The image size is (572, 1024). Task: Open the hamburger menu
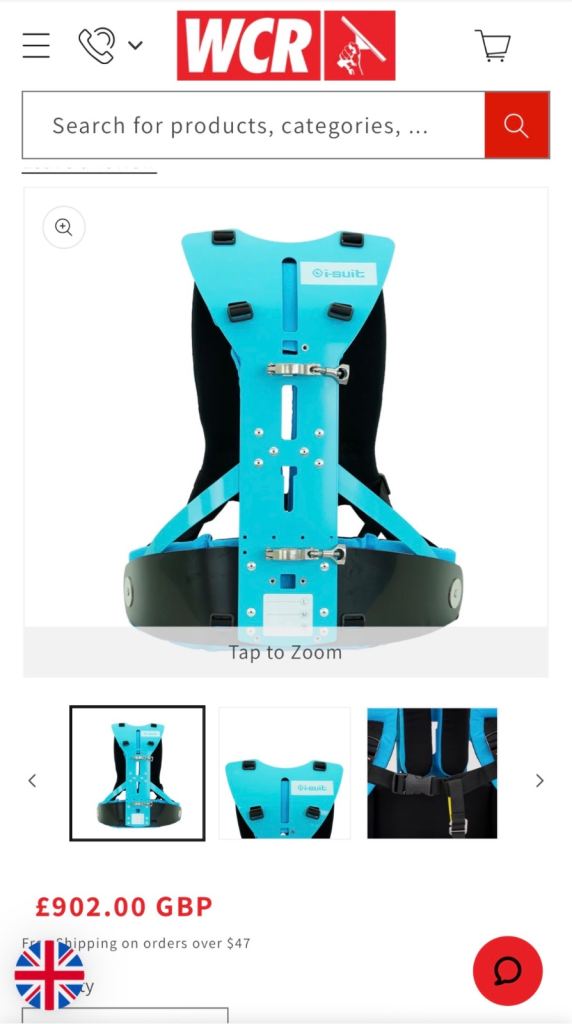(x=36, y=45)
